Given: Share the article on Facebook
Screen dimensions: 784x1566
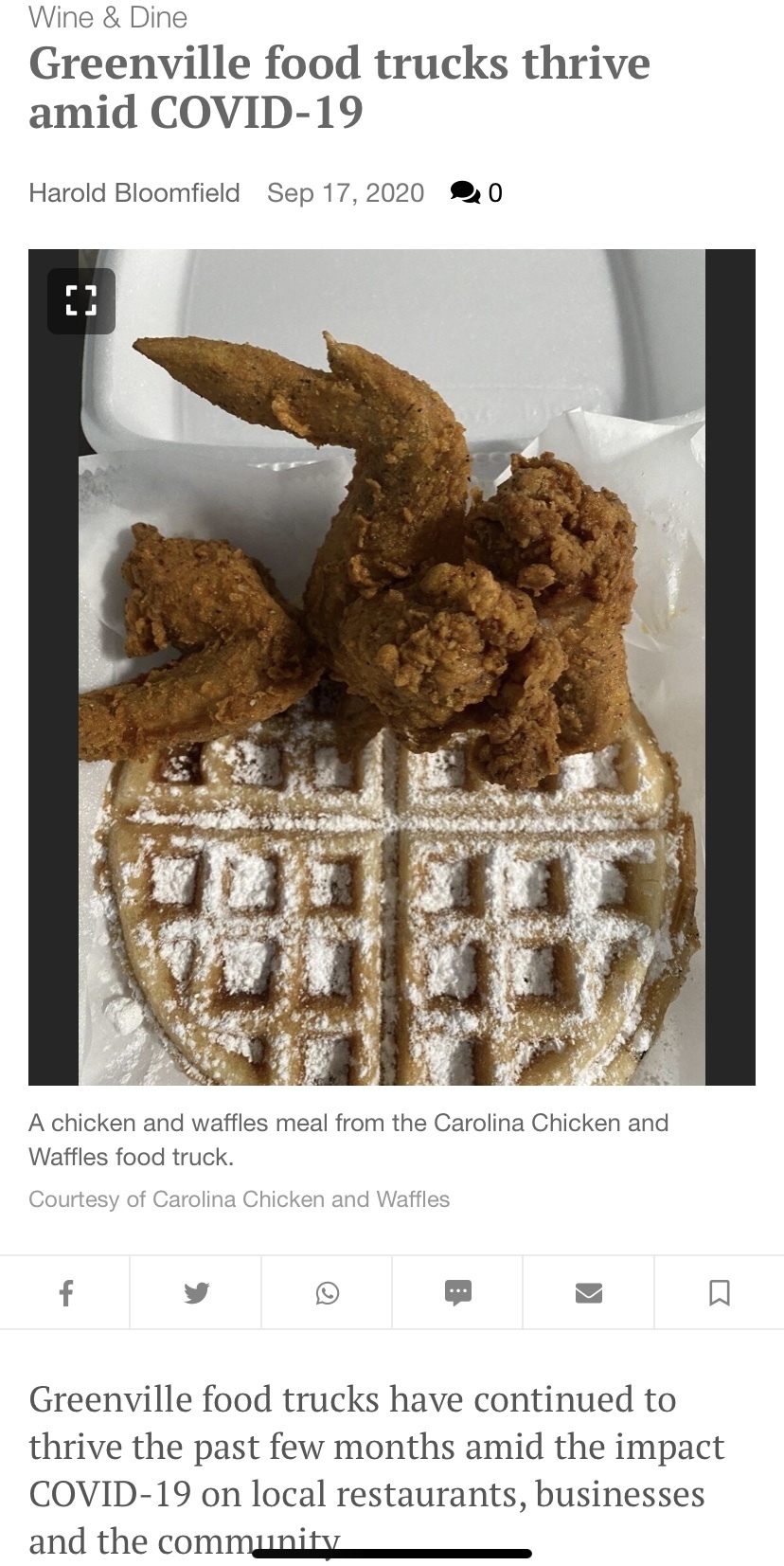Looking at the screenshot, I should click(65, 1293).
